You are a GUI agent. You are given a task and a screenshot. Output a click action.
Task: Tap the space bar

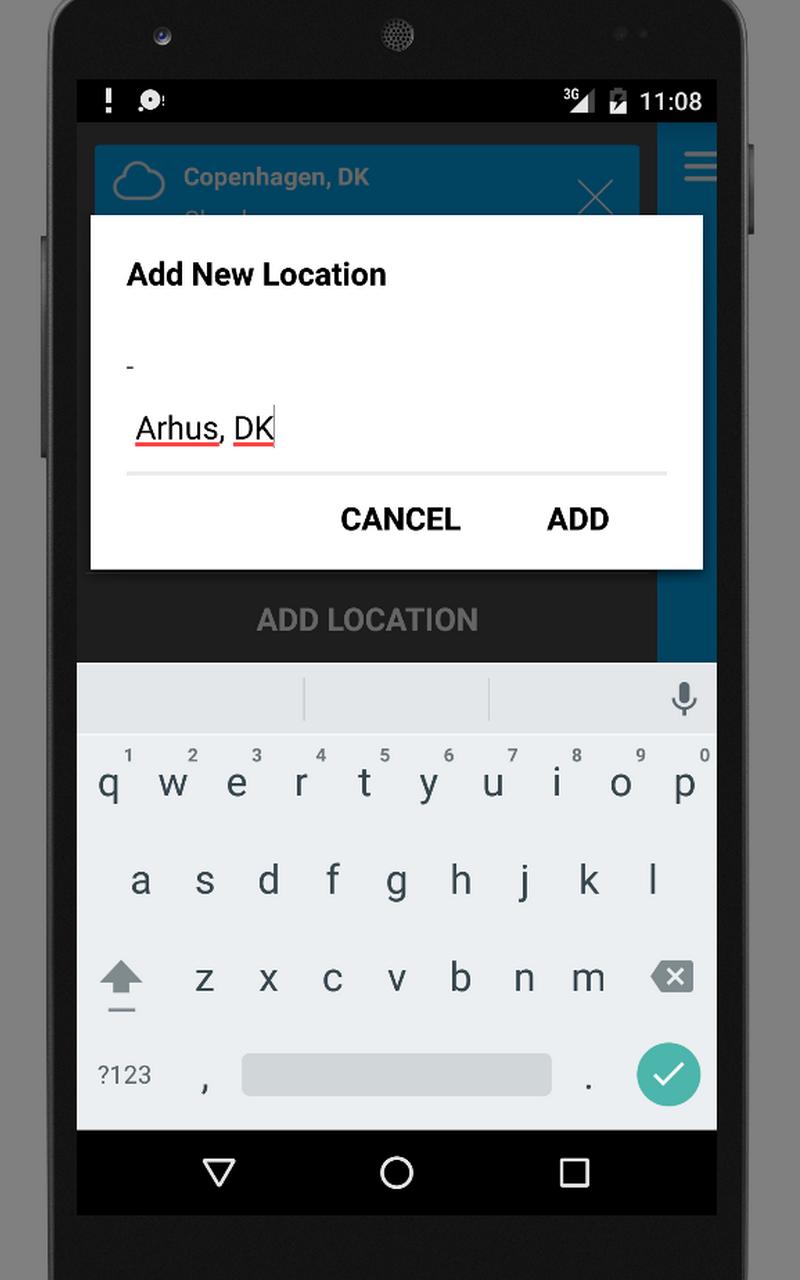(x=396, y=1075)
